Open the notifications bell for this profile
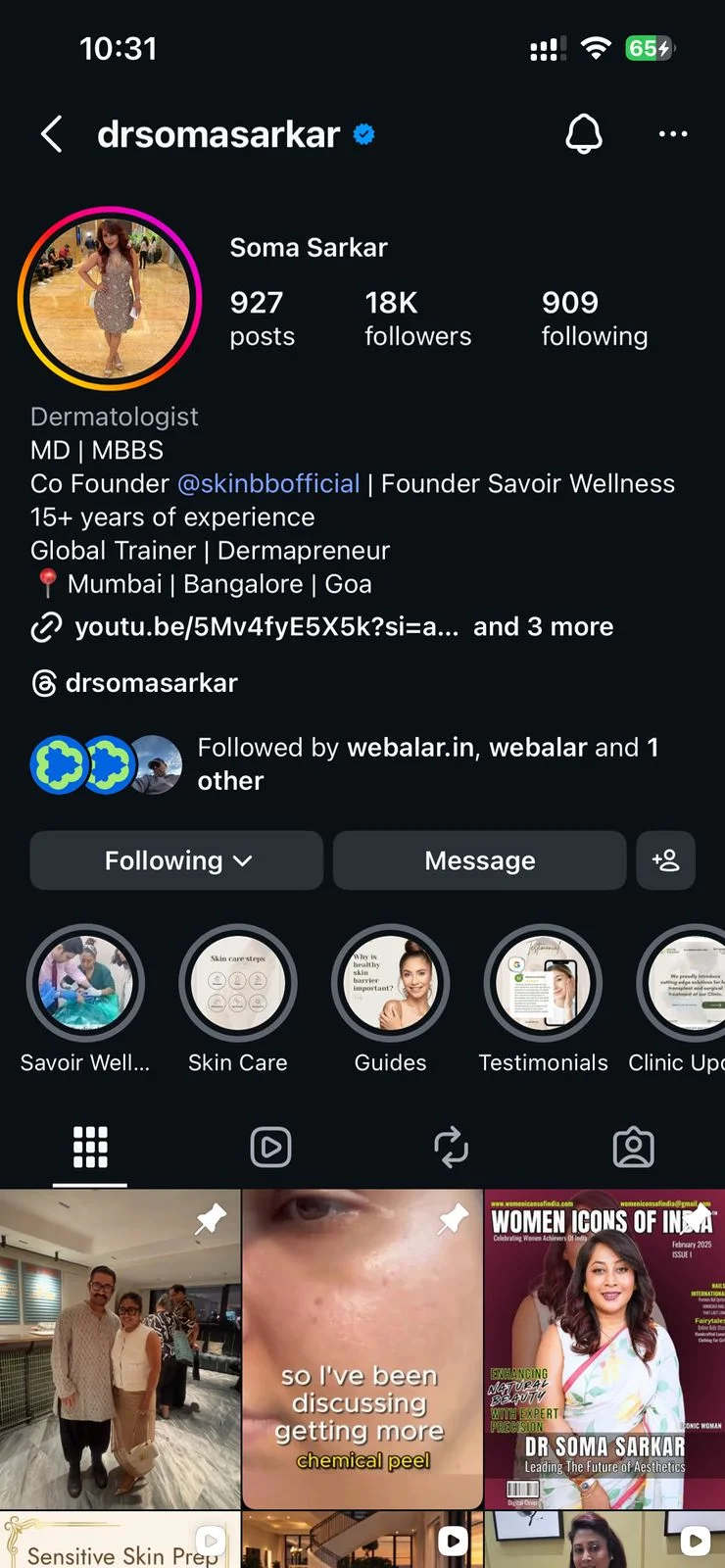This screenshot has height=1568, width=725. (584, 133)
